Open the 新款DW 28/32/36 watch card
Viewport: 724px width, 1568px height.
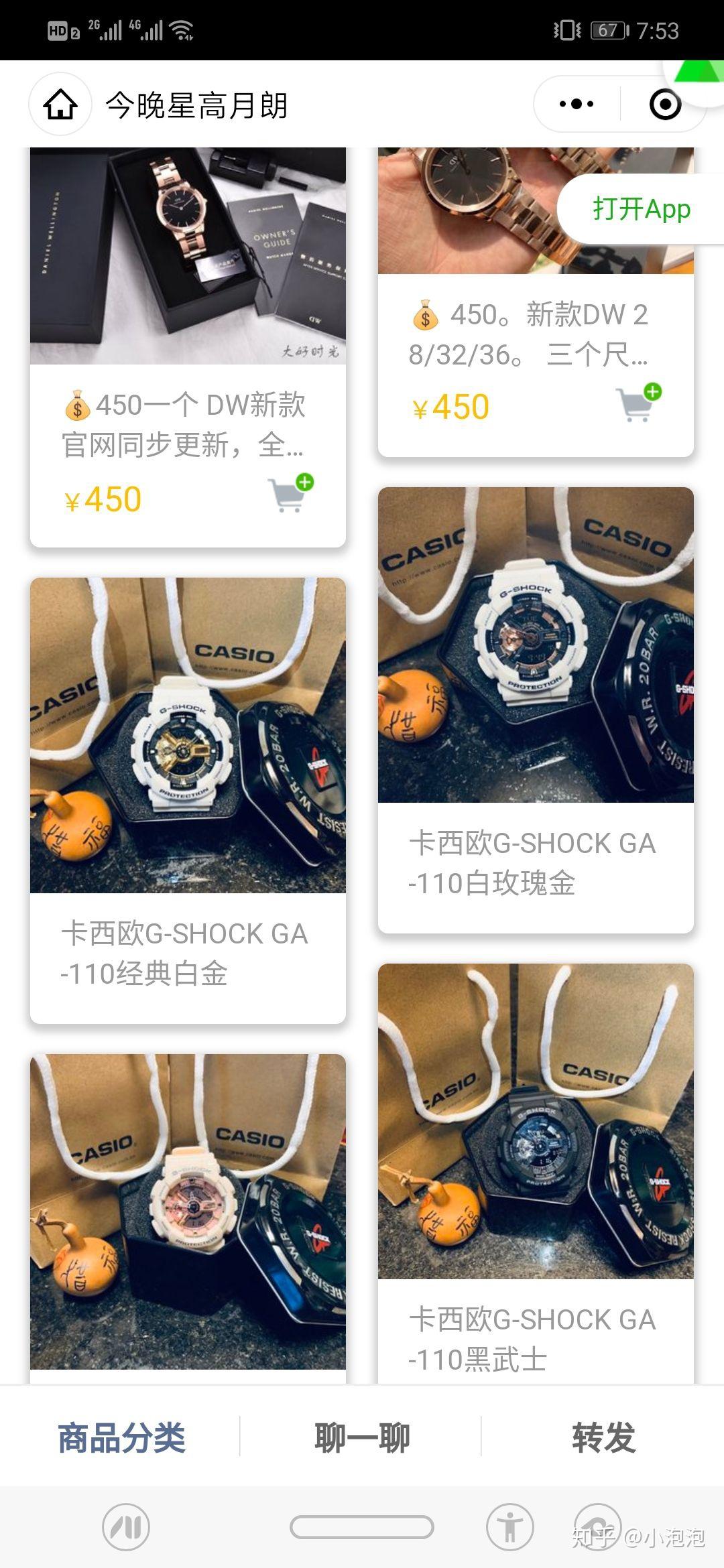point(530,334)
